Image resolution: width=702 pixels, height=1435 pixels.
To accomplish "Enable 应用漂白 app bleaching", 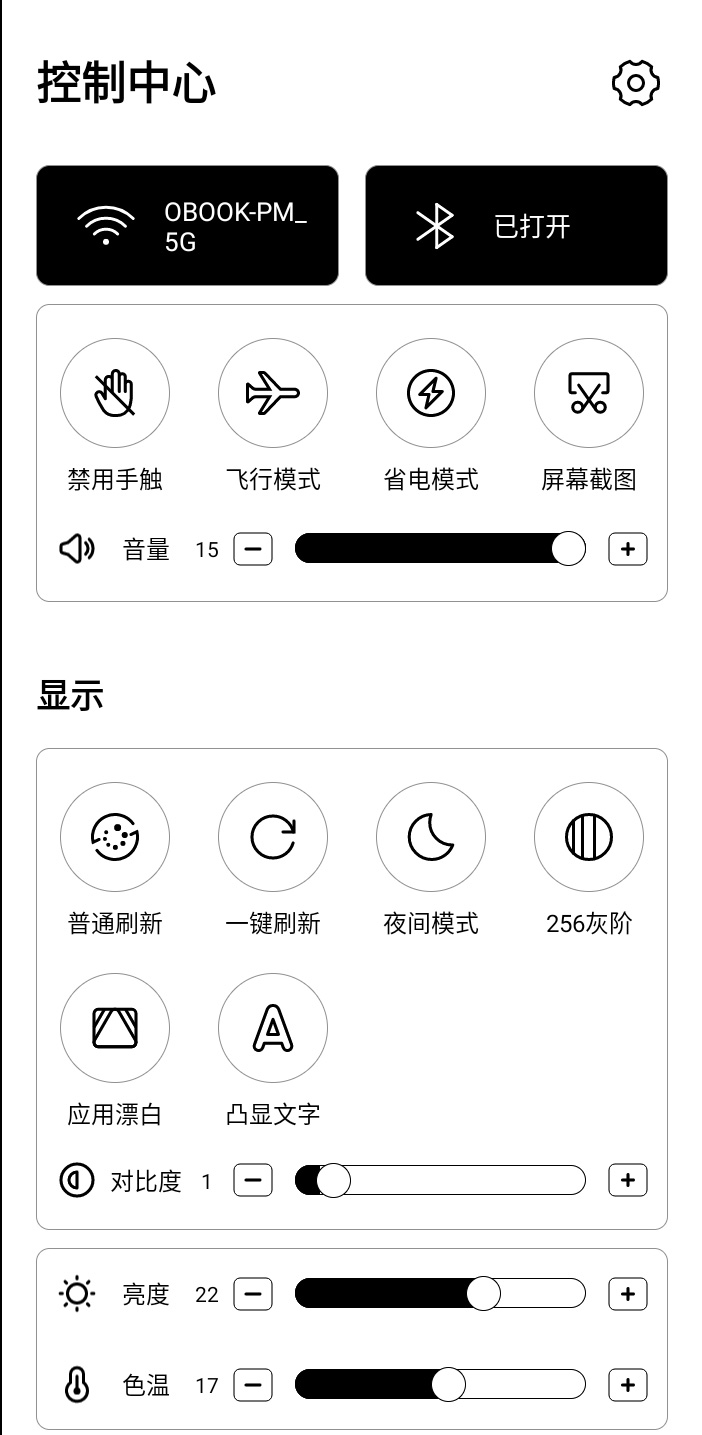I will click(115, 1028).
